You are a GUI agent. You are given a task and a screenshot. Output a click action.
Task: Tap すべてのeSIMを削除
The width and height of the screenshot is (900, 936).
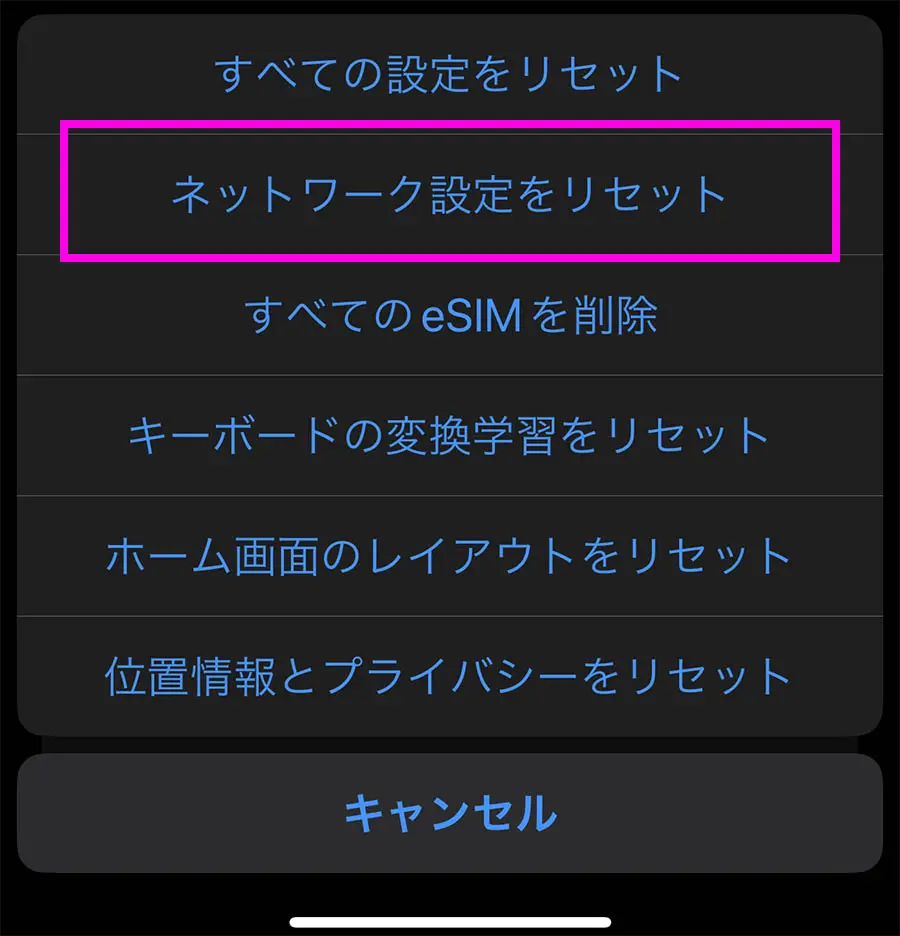point(449,316)
